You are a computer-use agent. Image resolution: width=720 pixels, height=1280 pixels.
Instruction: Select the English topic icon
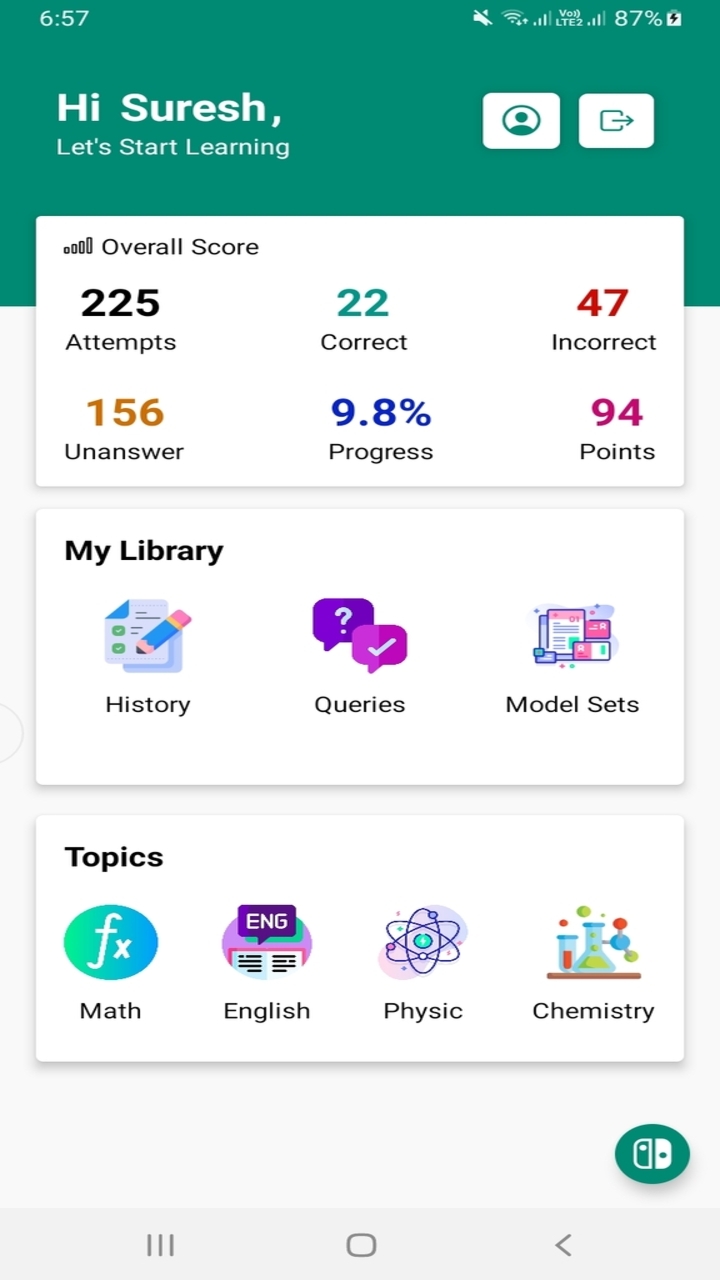tap(266, 941)
